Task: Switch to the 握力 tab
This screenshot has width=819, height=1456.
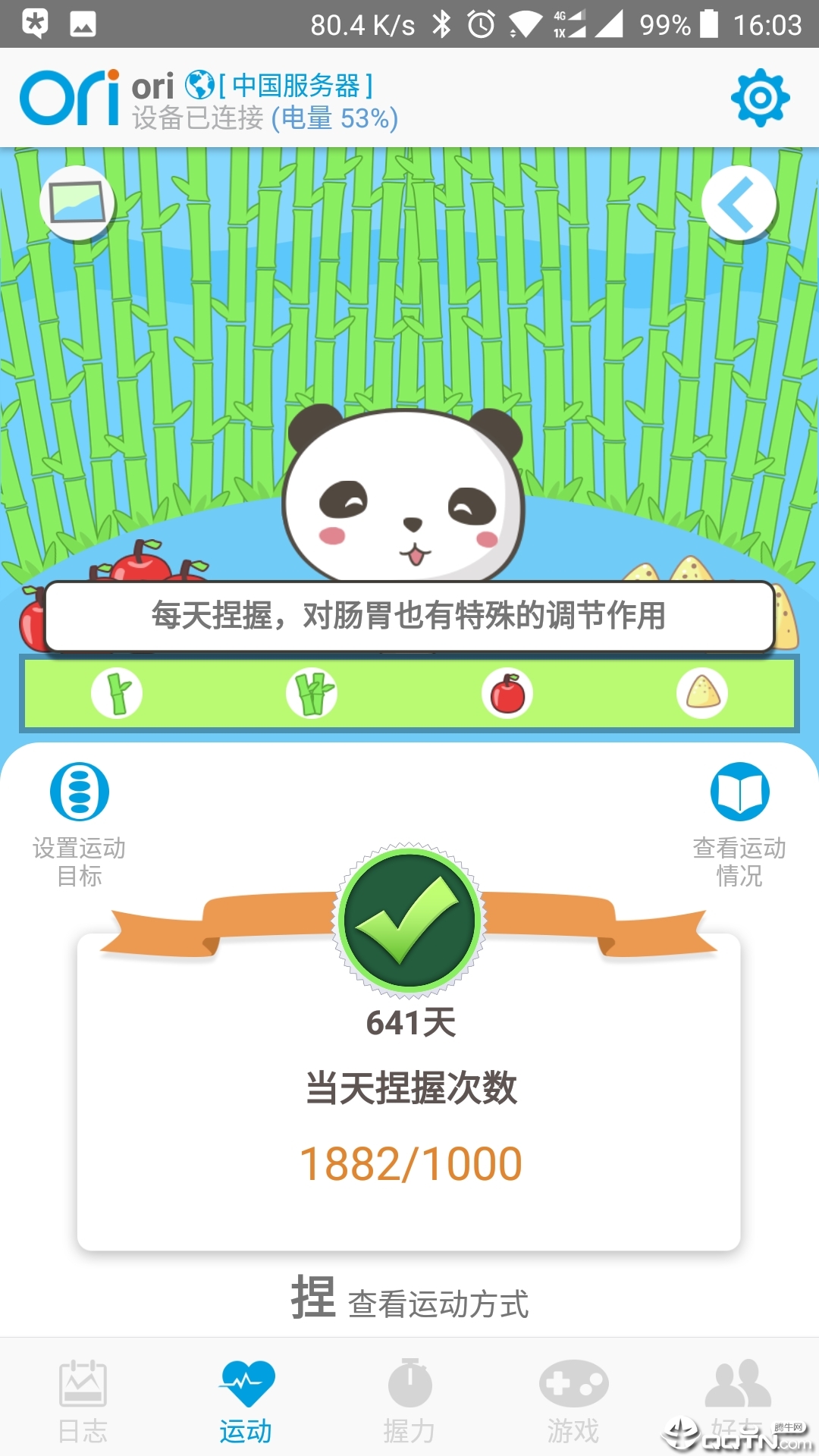Action: click(x=409, y=1400)
